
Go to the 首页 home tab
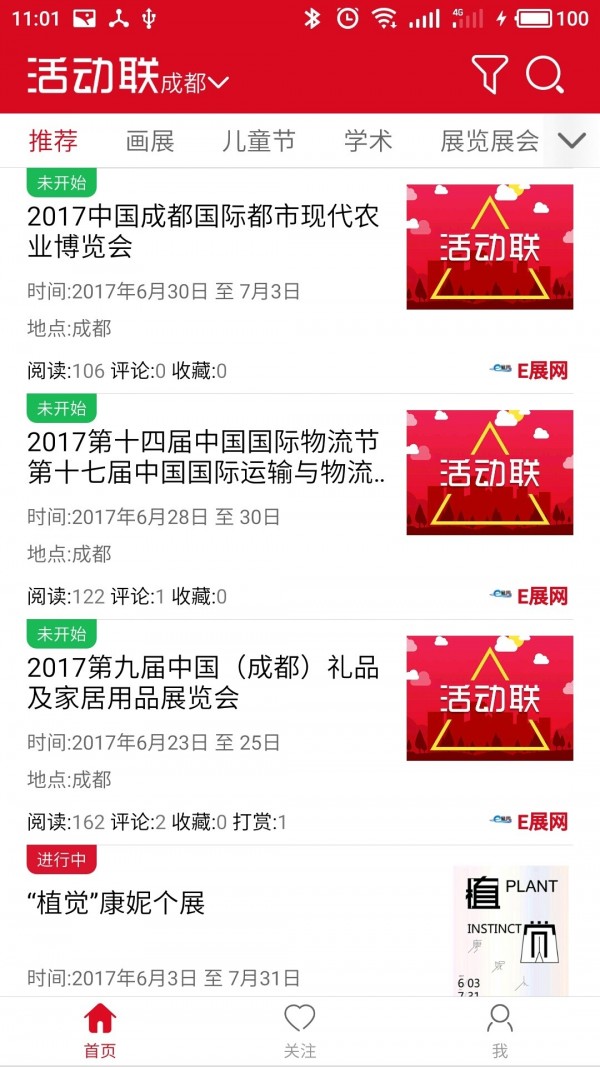click(x=100, y=1031)
